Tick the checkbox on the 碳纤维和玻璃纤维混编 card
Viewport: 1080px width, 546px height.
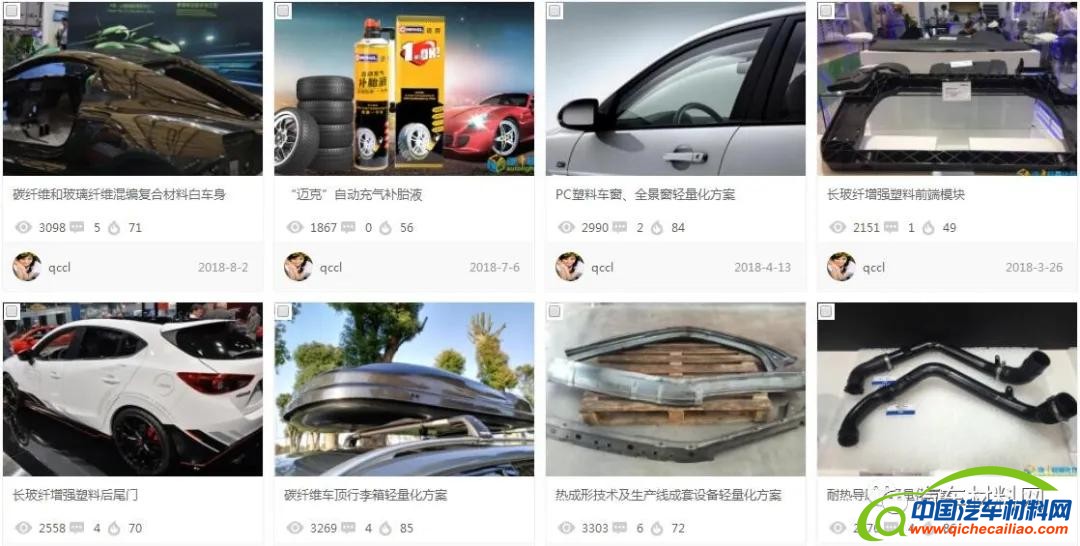[x=12, y=11]
